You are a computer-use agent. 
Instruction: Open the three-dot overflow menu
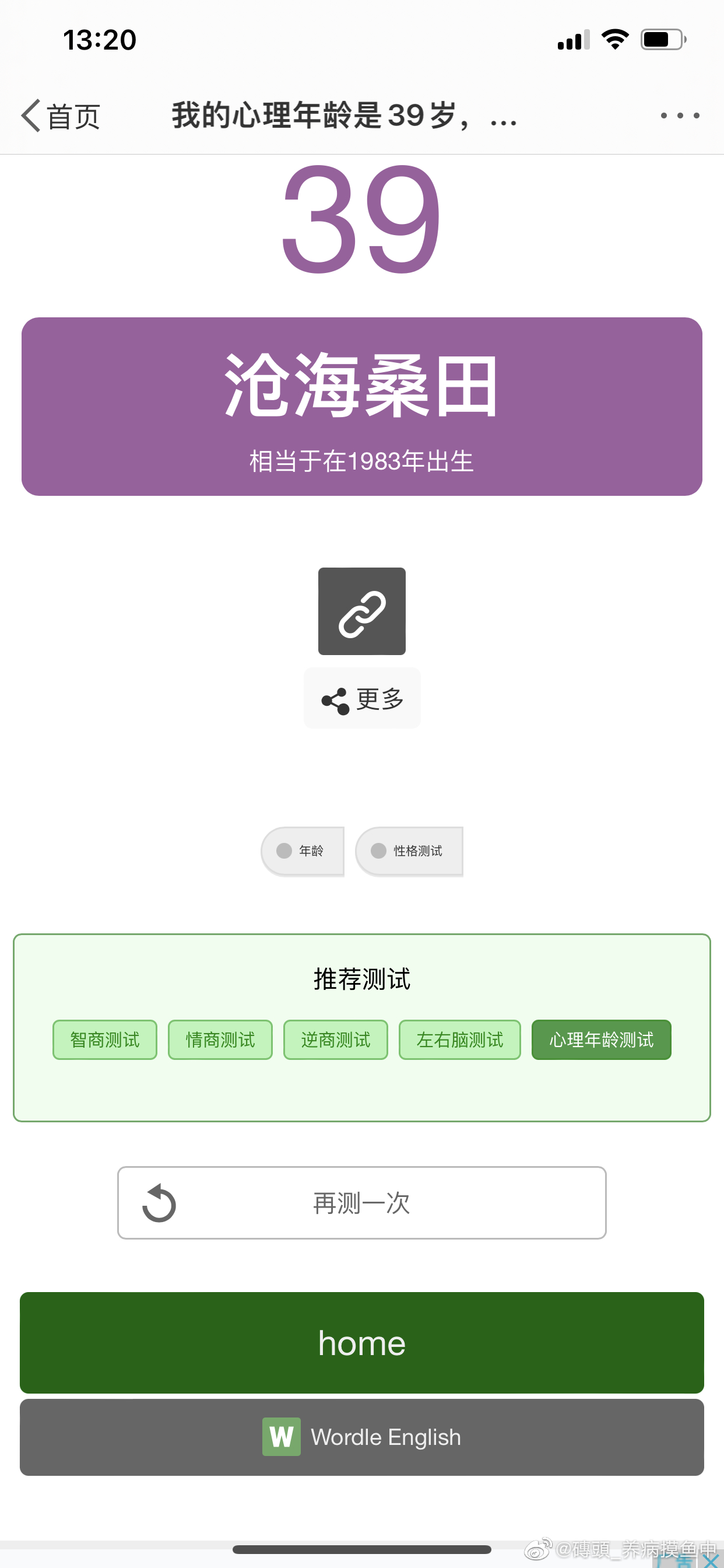[680, 116]
